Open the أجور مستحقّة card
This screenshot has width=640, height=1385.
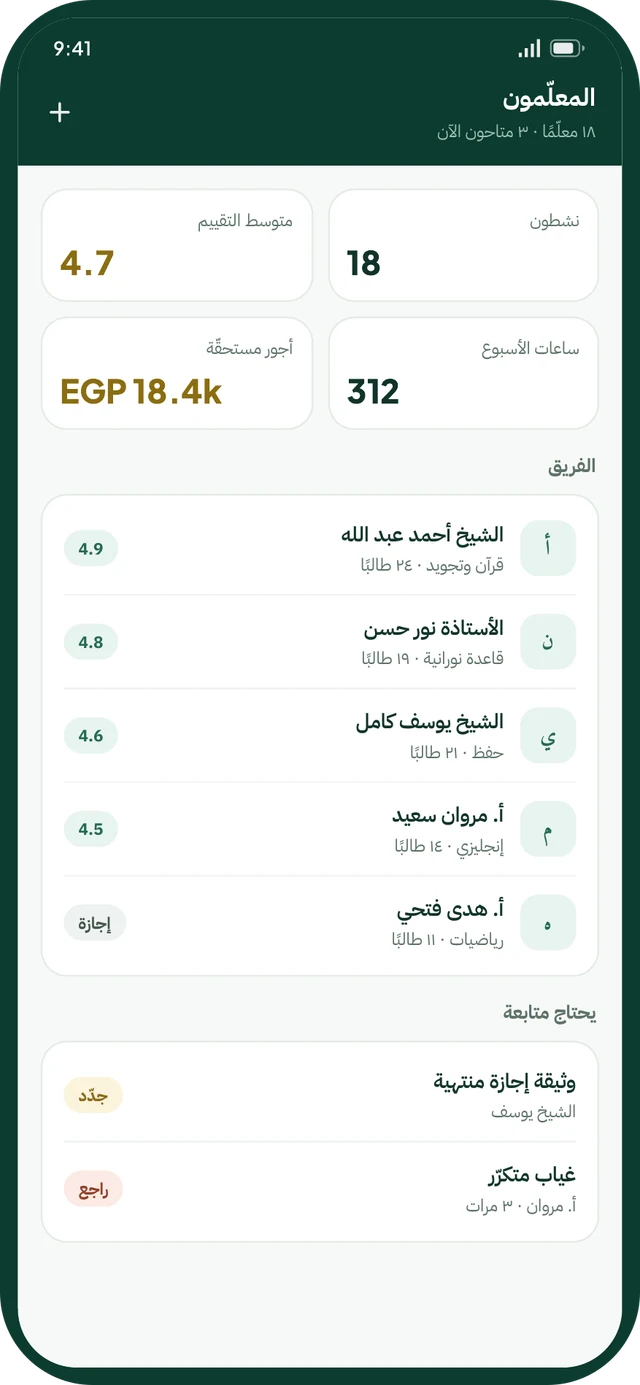point(177,373)
